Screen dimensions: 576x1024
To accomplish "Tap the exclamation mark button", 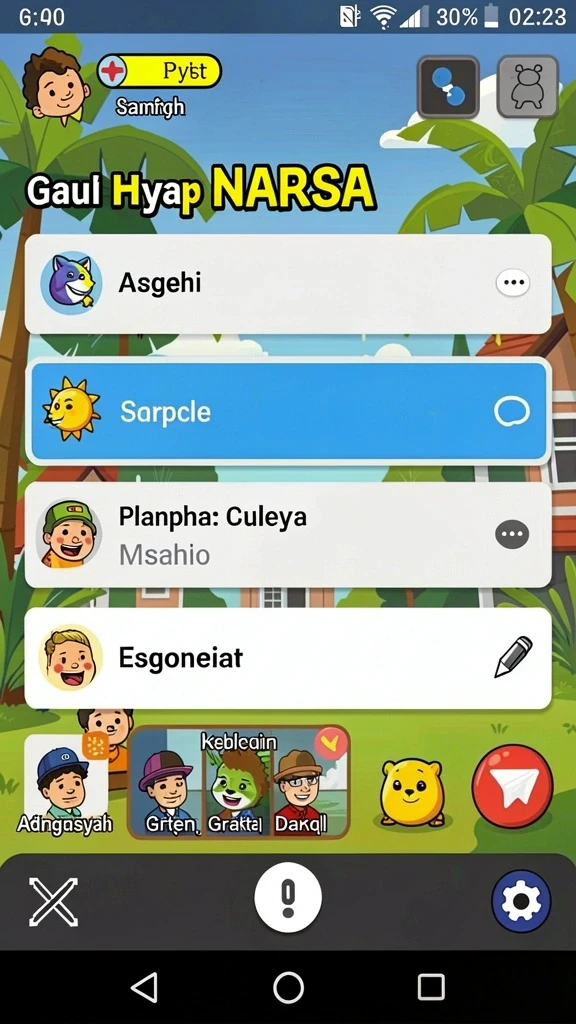I will pyautogui.click(x=288, y=897).
